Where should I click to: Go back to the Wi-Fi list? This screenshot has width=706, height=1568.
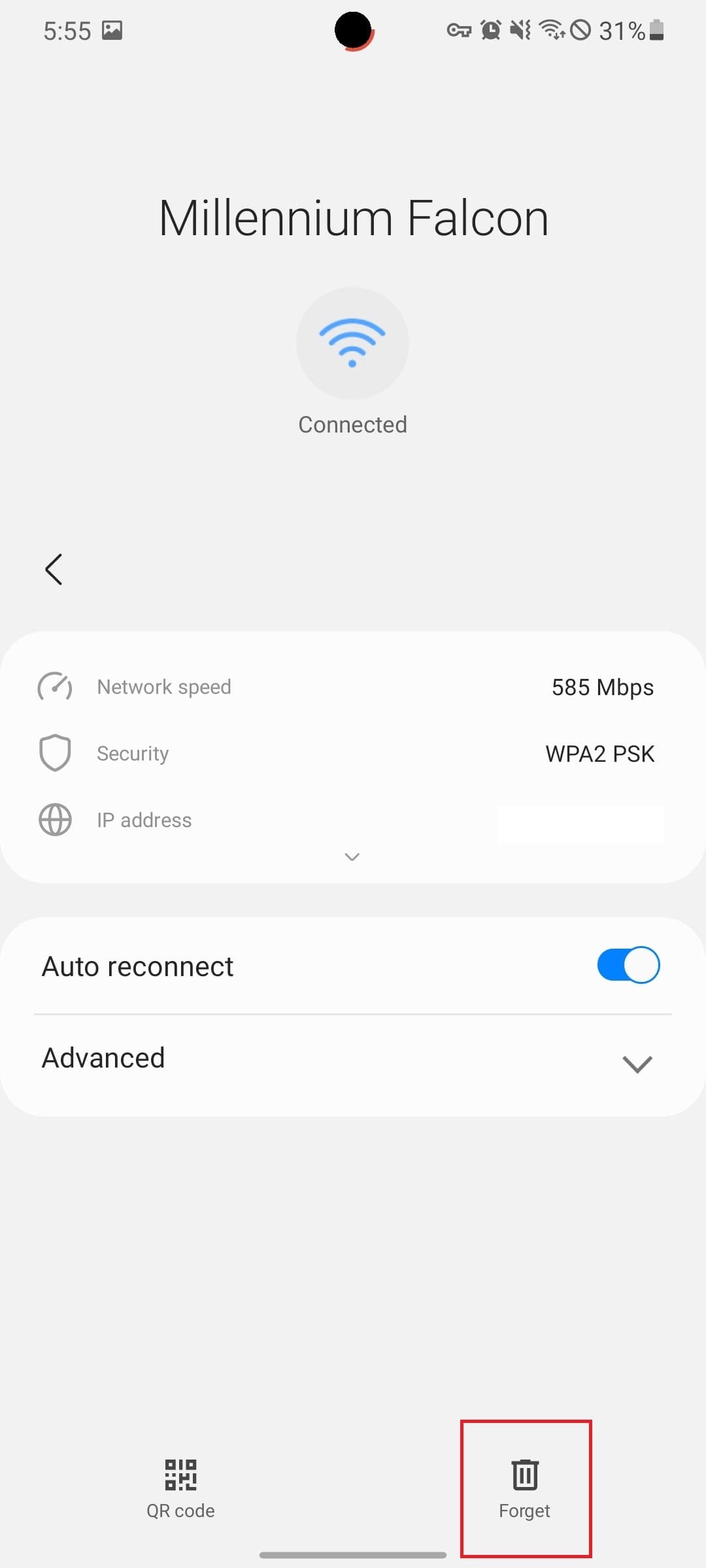click(54, 569)
